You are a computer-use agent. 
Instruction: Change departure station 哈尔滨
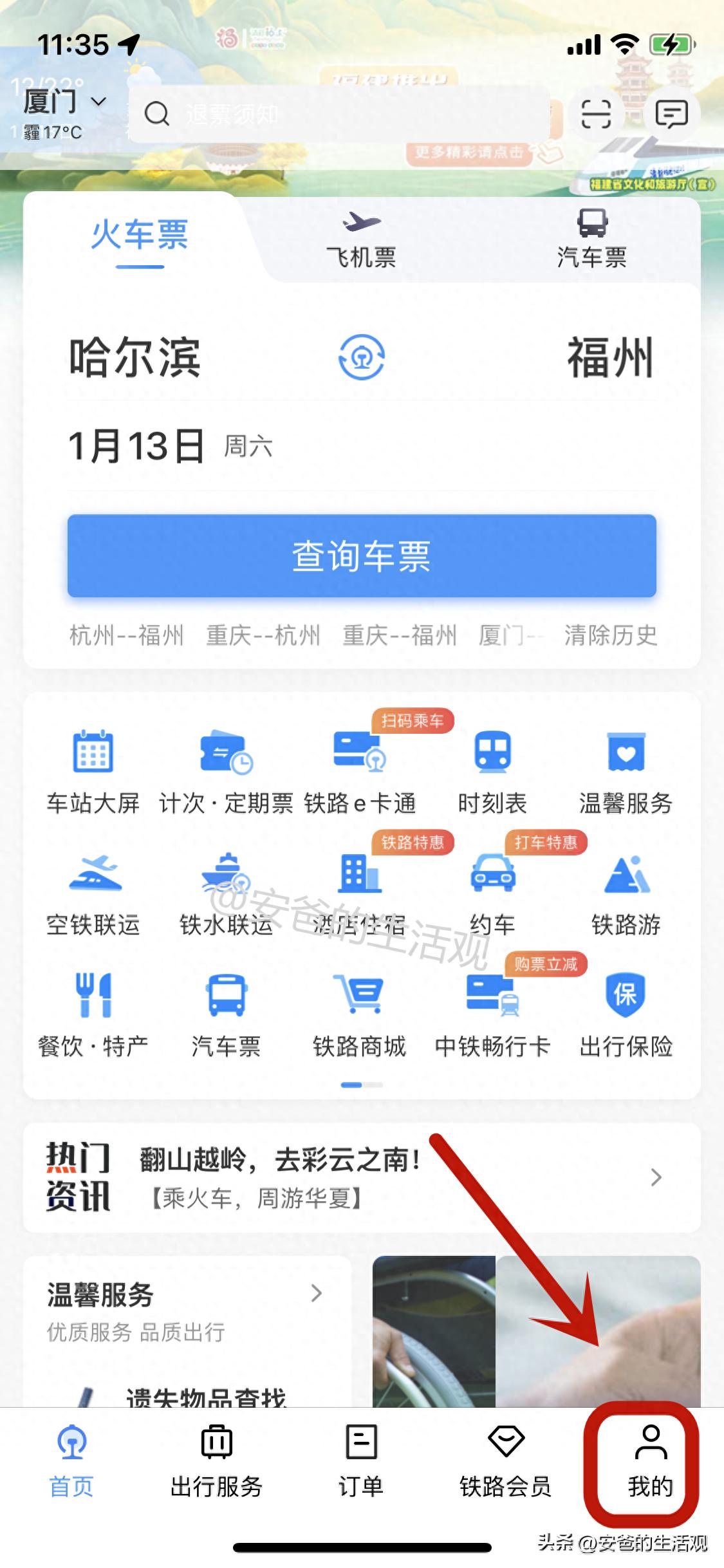click(x=135, y=358)
